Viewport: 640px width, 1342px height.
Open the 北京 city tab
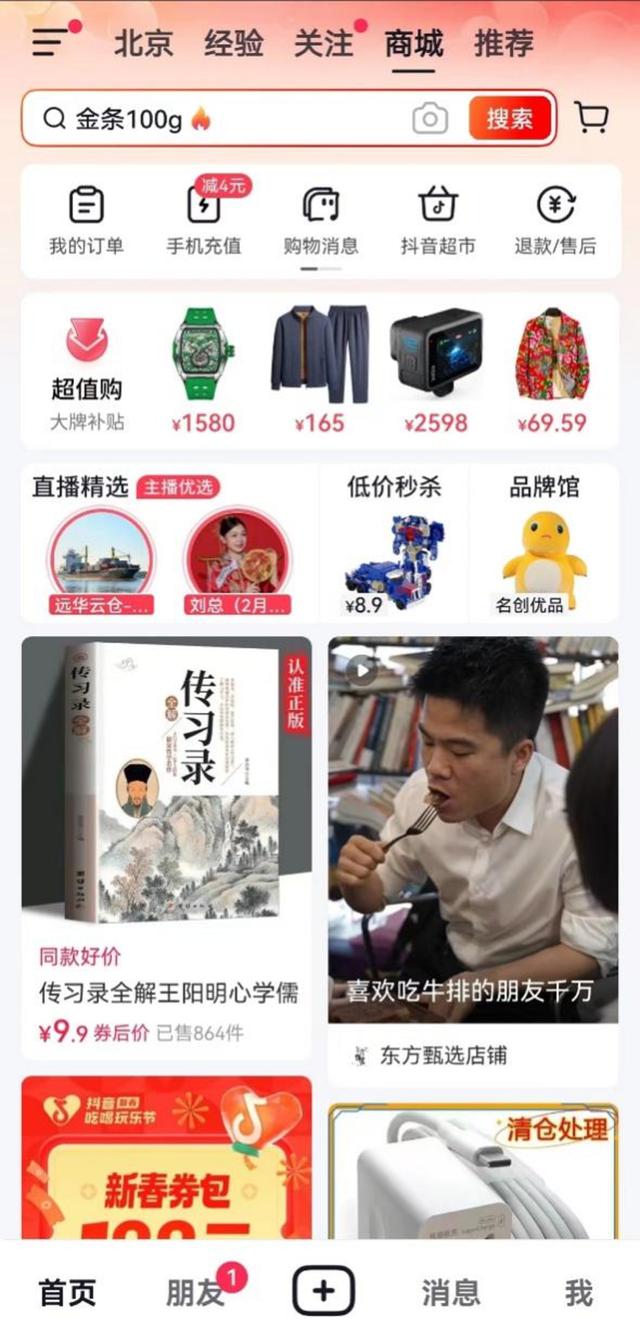coord(143,43)
